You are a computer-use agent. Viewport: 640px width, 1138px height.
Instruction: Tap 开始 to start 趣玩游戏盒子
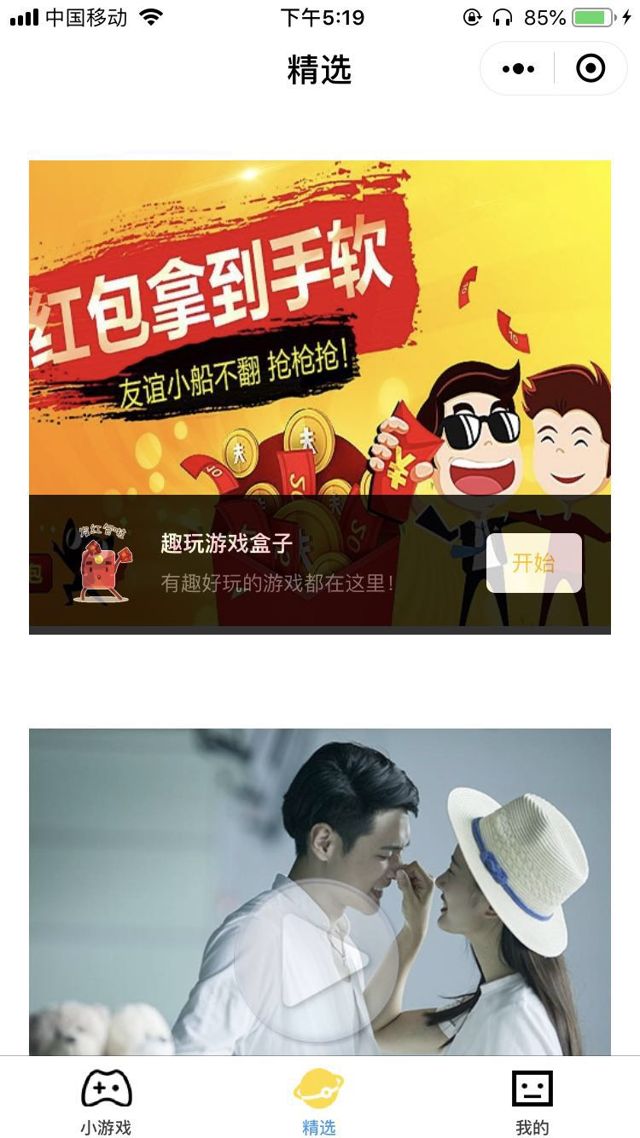(533, 563)
